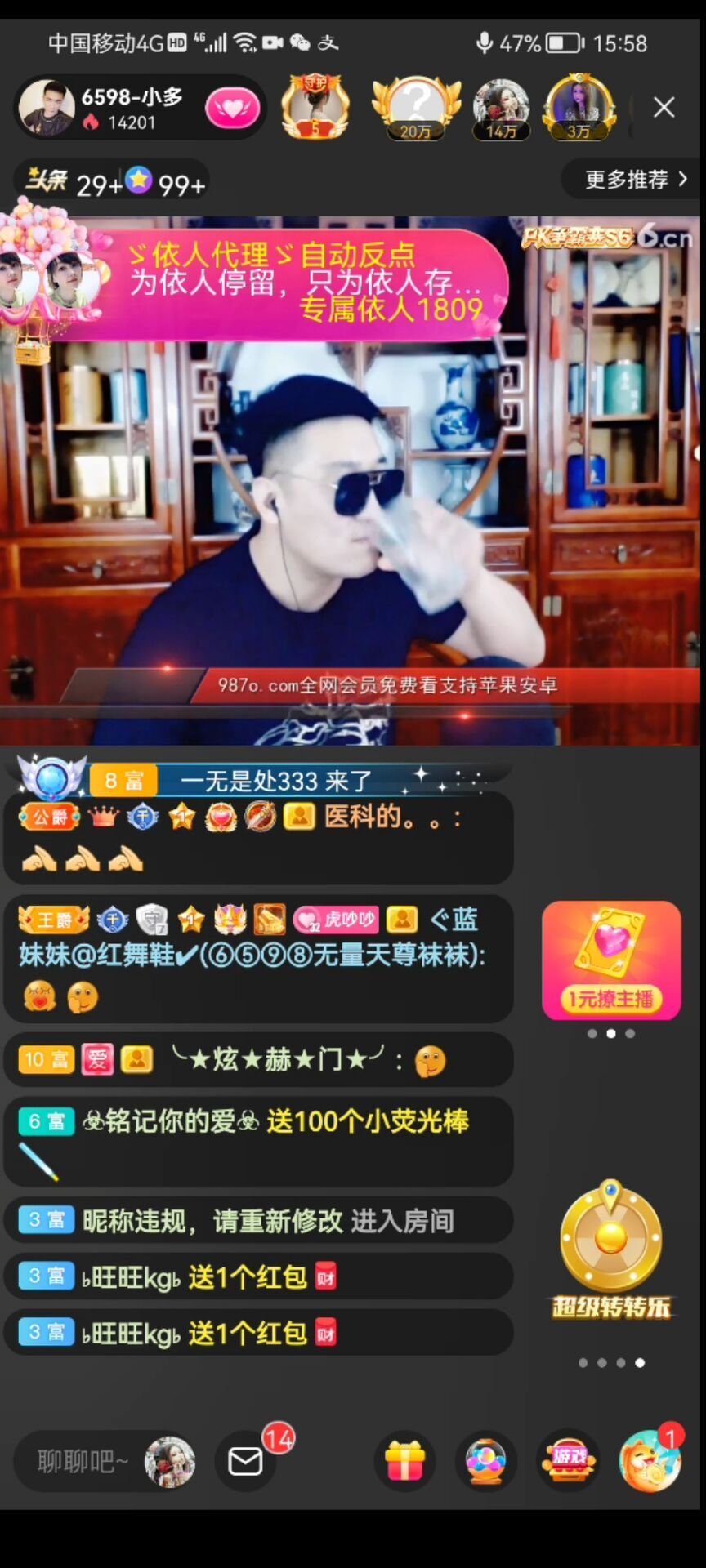This screenshot has height=1568, width=706.
Task: Open the colorful gacha ball icon
Action: [485, 1461]
